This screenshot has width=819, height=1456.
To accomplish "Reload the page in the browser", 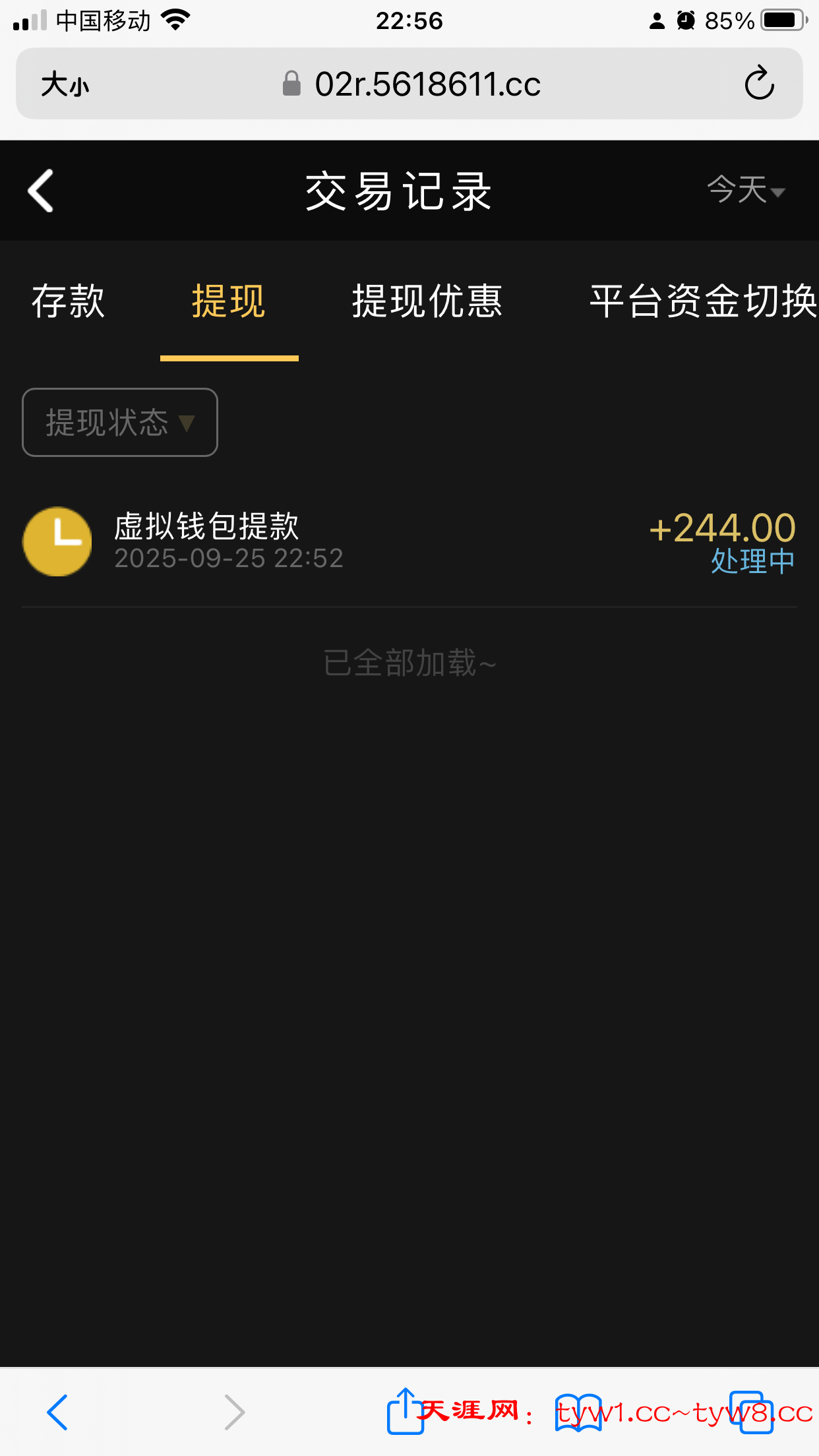I will click(759, 84).
